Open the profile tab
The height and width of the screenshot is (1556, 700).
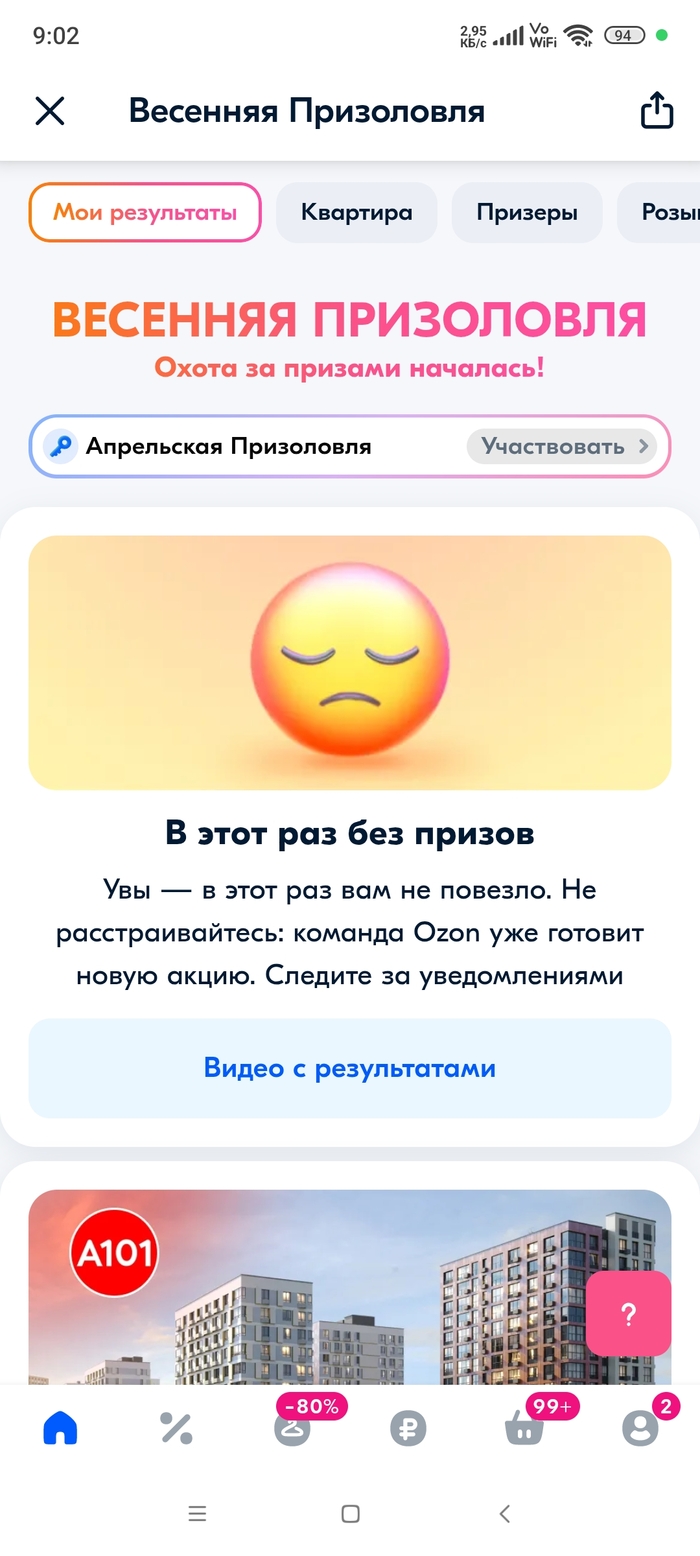pos(640,1428)
